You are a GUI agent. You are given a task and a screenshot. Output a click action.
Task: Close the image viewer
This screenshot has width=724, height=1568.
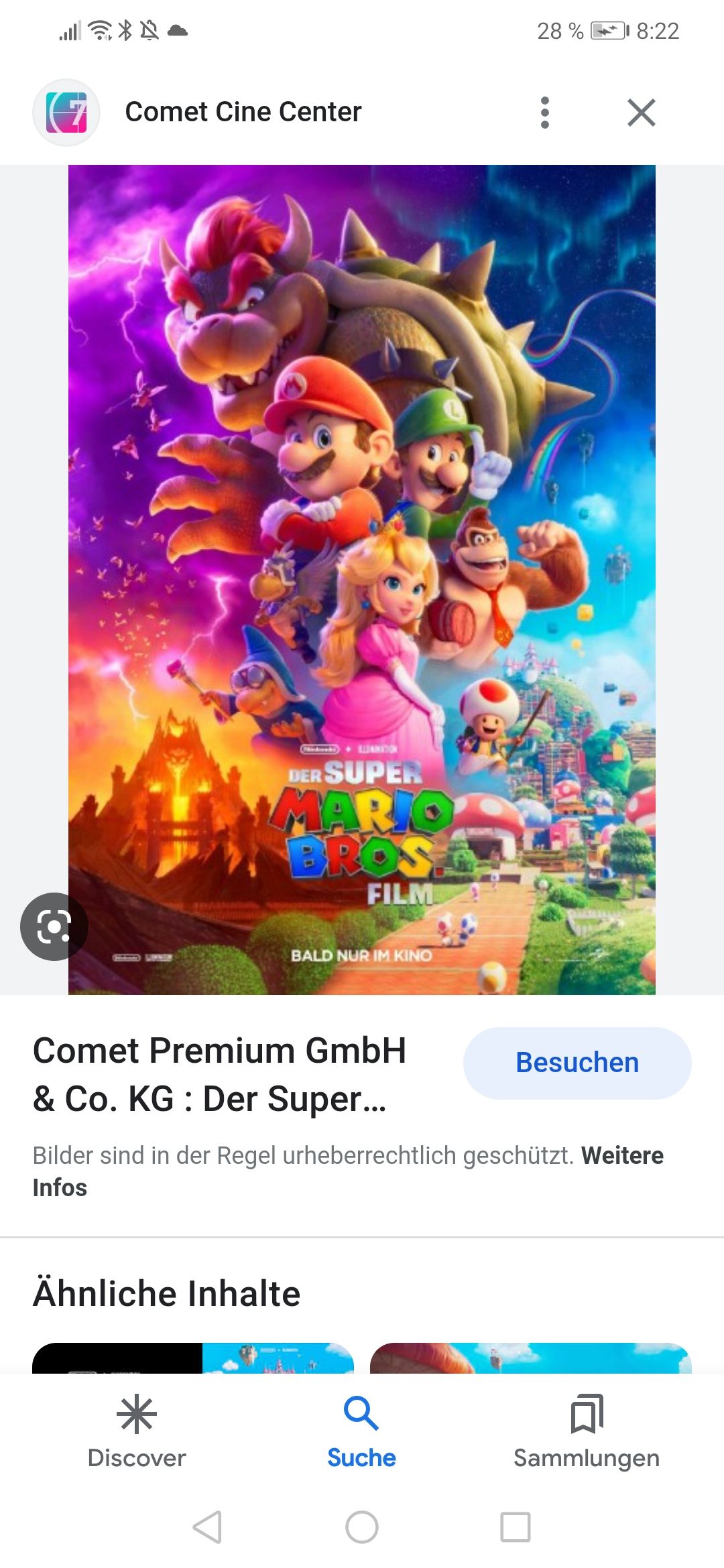pos(641,112)
